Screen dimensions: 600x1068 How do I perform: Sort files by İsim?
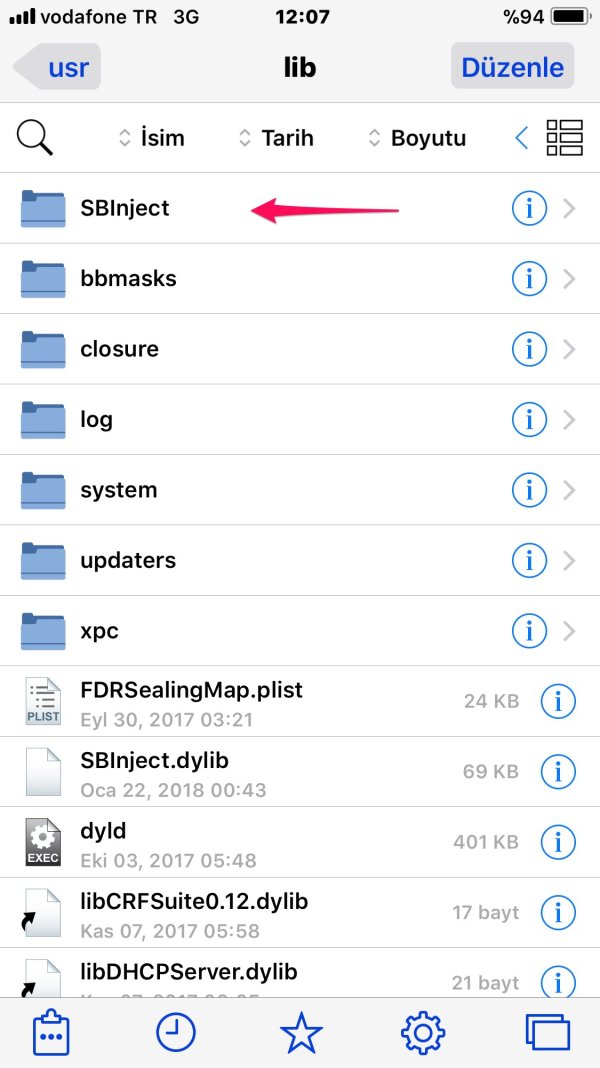pos(152,138)
